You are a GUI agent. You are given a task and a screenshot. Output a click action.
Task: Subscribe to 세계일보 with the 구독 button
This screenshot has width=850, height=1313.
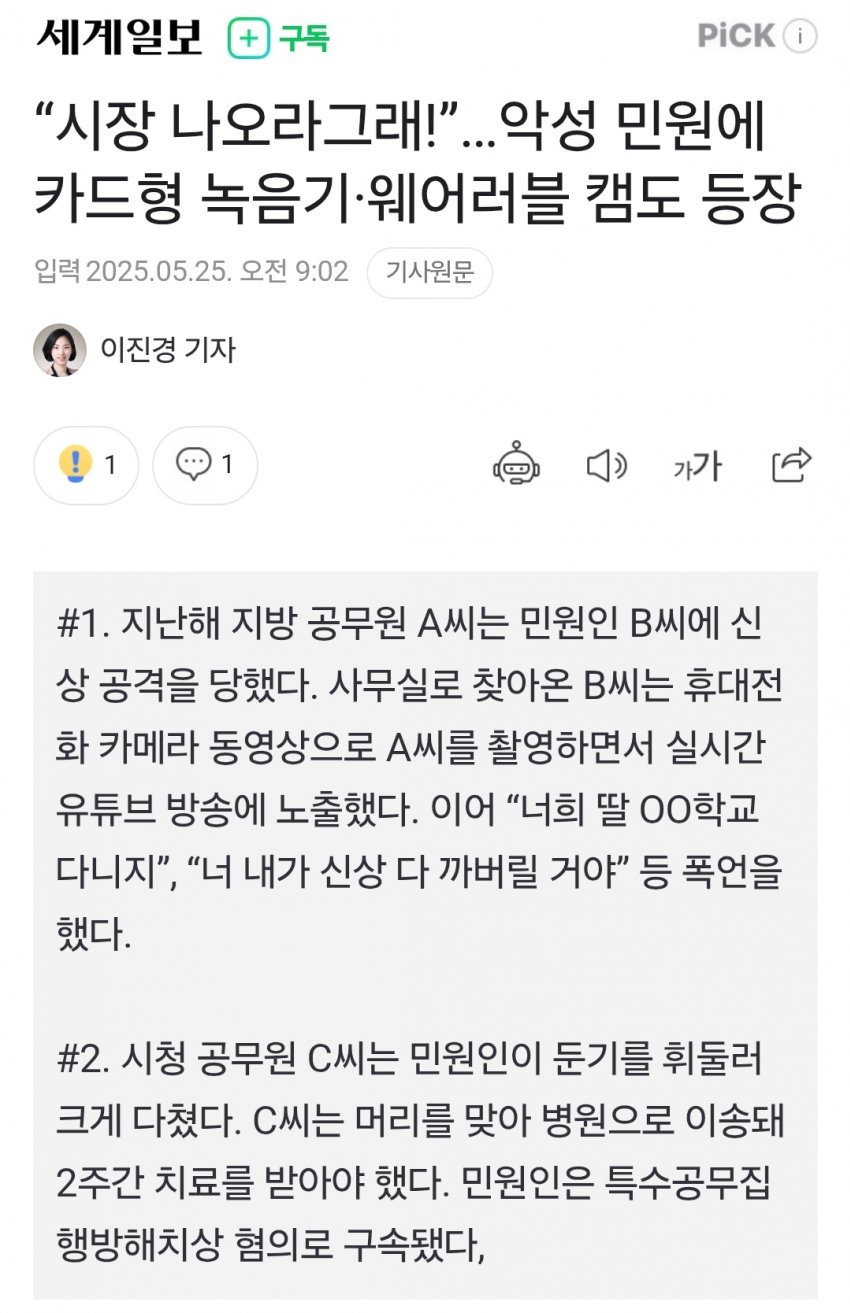click(279, 38)
